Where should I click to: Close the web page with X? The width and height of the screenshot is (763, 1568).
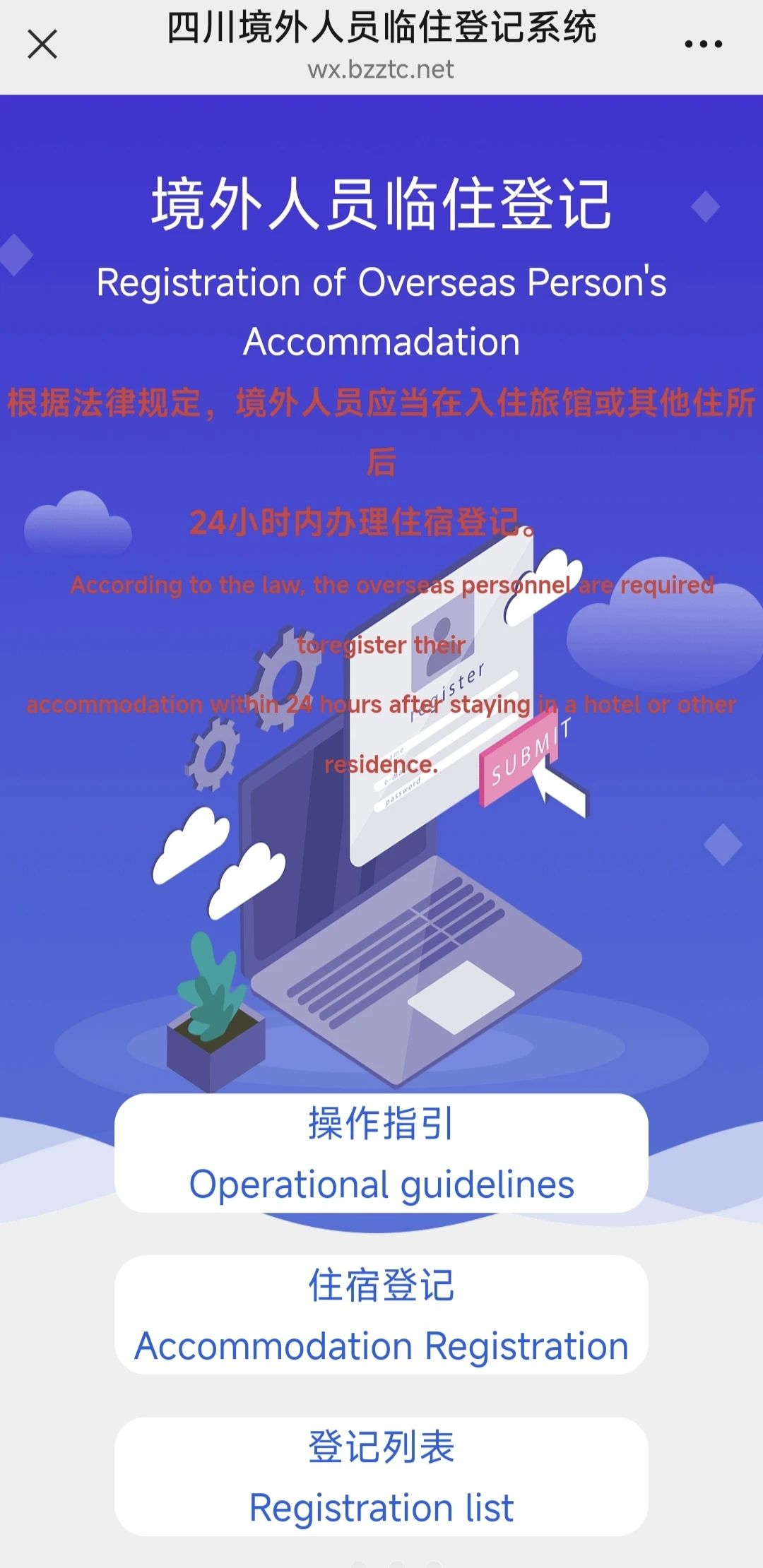point(42,44)
